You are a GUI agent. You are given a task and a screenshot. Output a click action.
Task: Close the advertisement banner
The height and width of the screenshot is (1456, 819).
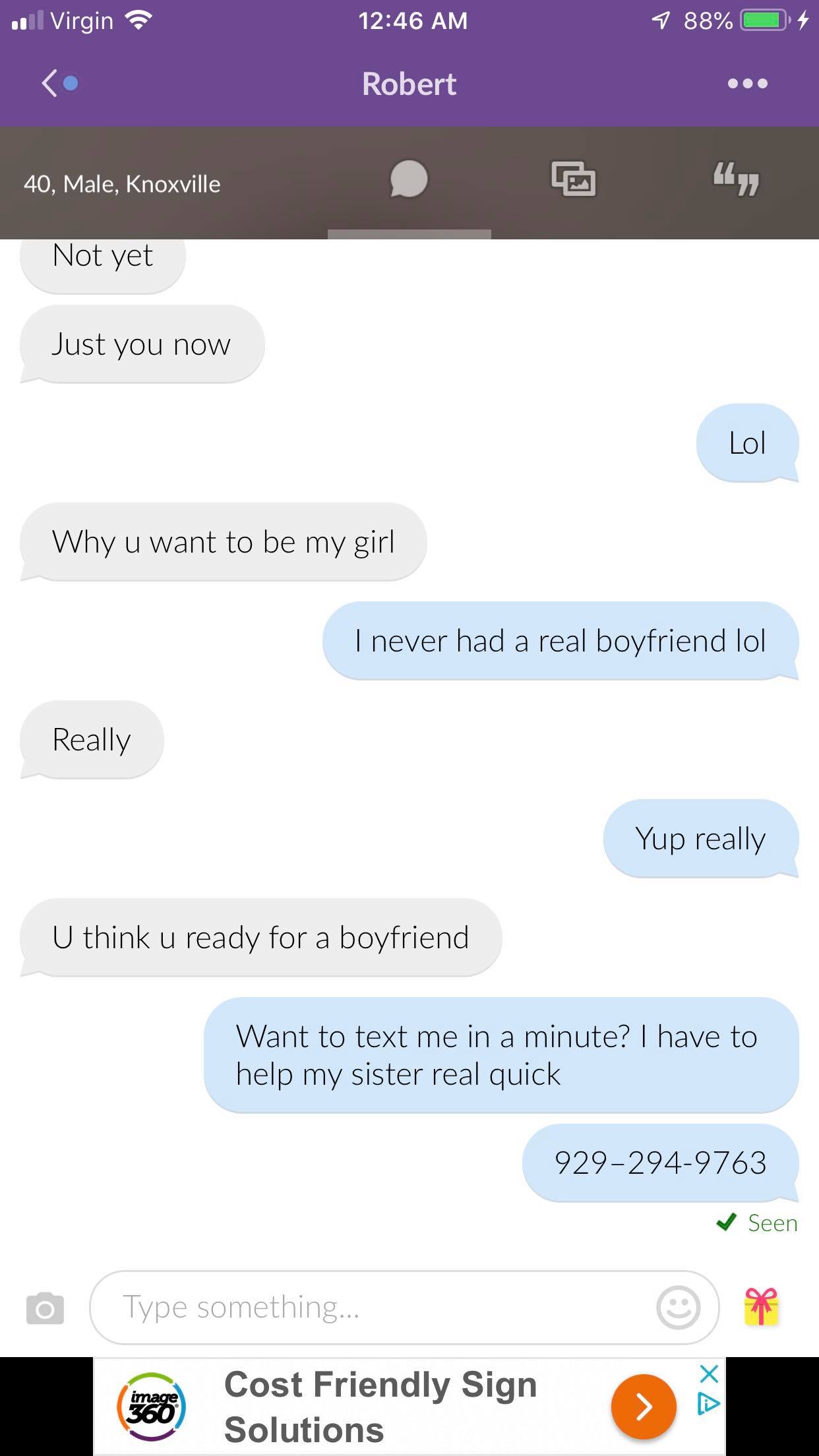pyautogui.click(x=709, y=1374)
